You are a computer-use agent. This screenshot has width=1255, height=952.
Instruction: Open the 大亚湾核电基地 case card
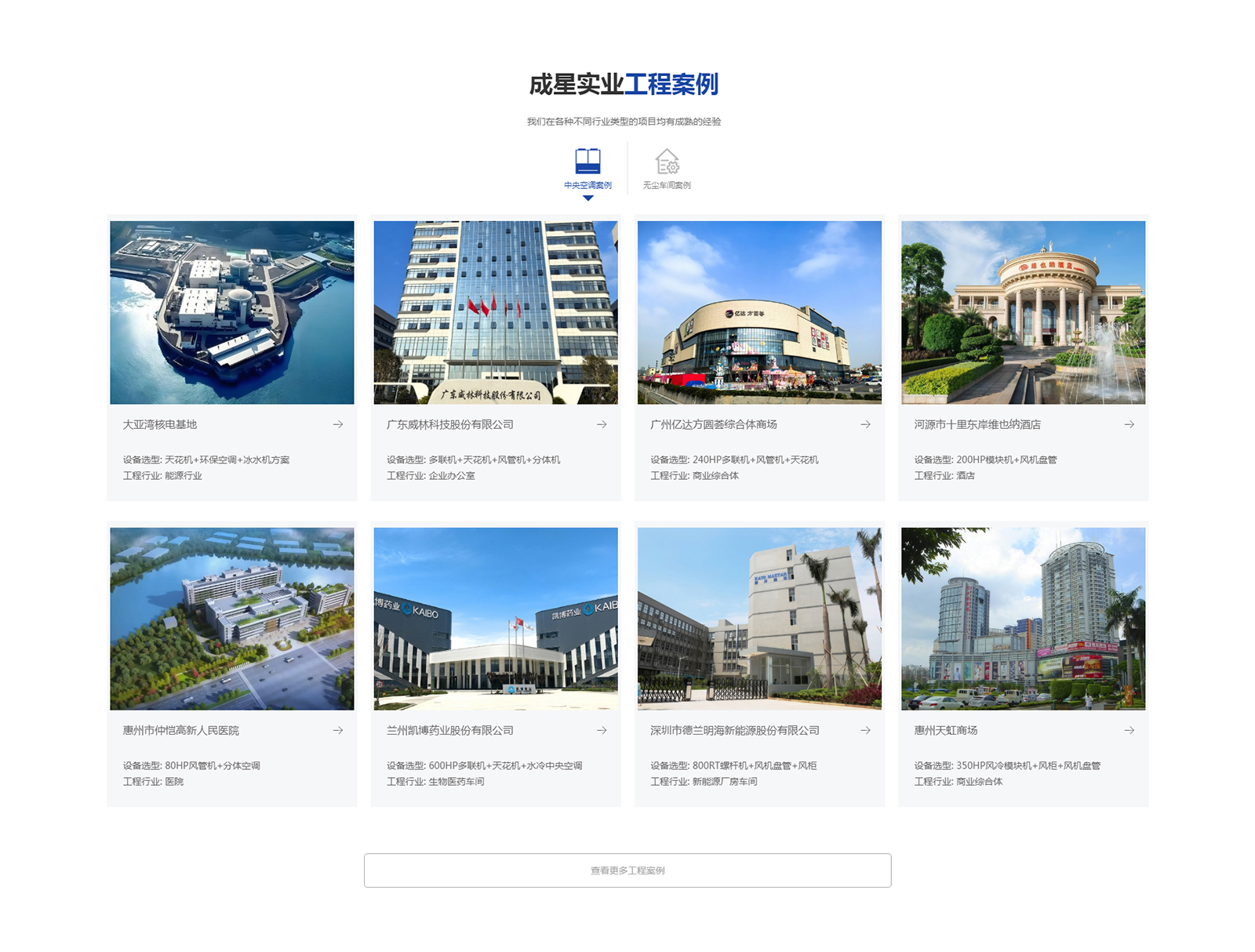click(x=232, y=358)
